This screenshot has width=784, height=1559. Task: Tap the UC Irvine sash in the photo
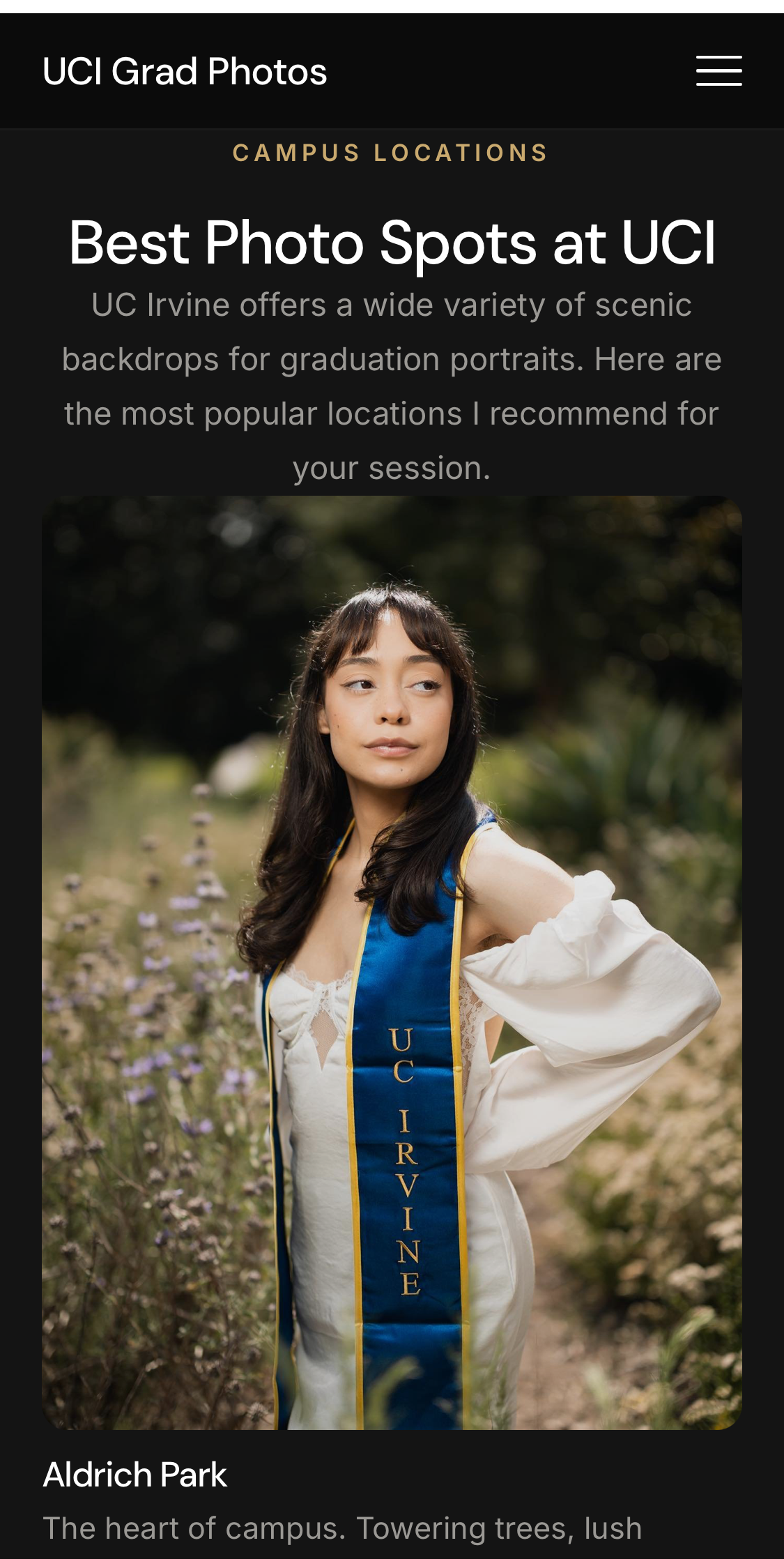pos(404,1150)
